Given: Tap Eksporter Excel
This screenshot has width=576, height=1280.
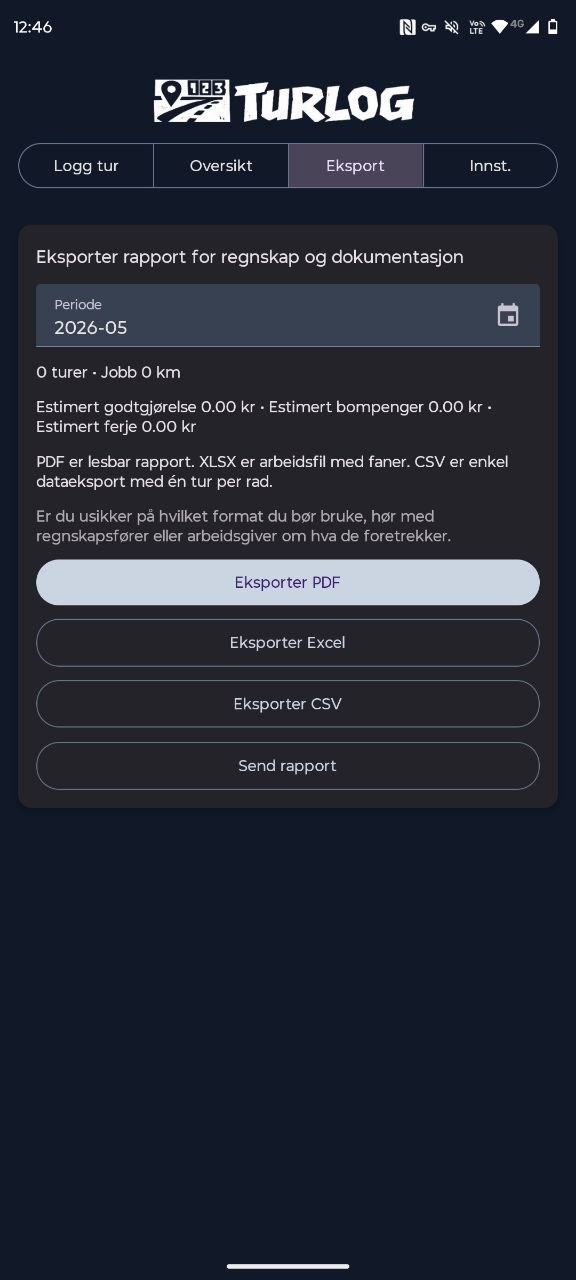Looking at the screenshot, I should point(288,643).
